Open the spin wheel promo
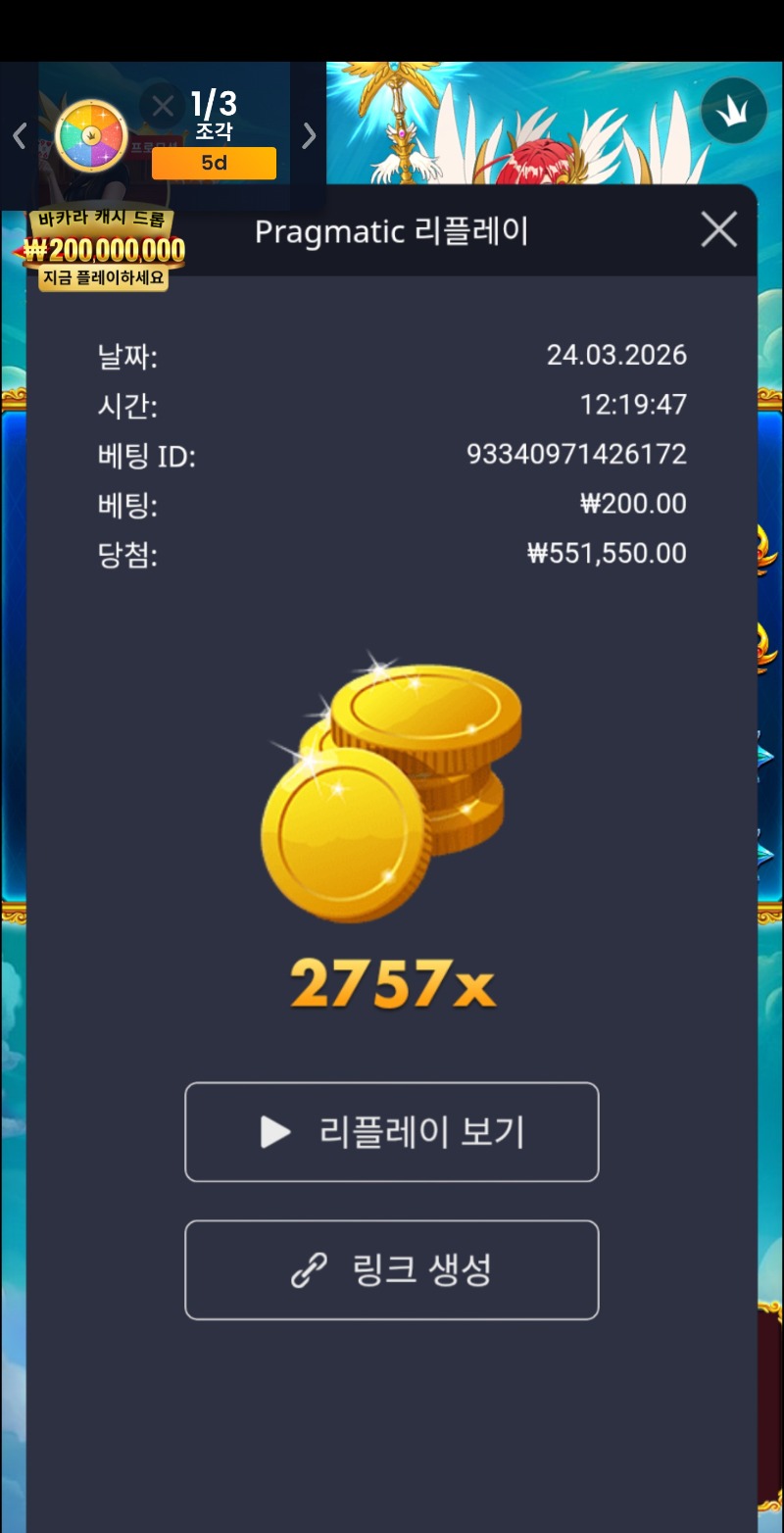The height and width of the screenshot is (1533, 784). (x=91, y=135)
